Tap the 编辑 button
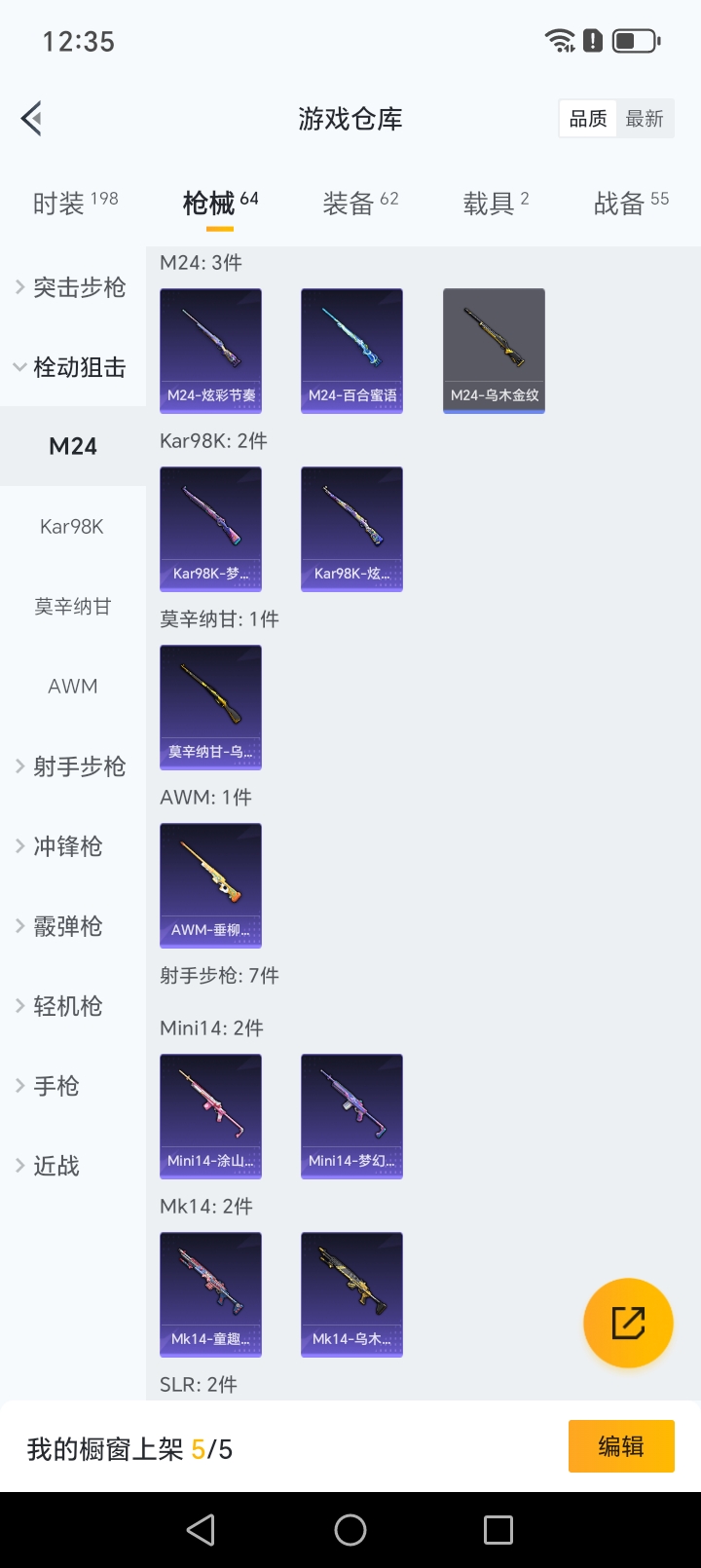The height and width of the screenshot is (1568, 701). (621, 1446)
